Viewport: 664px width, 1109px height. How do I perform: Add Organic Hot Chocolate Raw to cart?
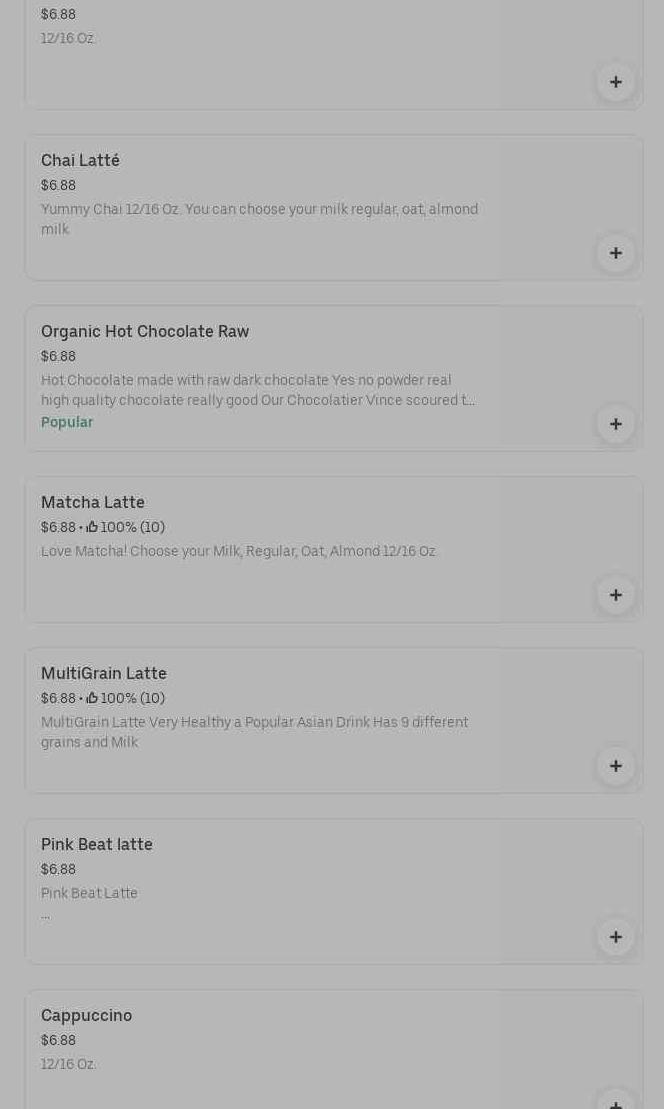(x=615, y=424)
